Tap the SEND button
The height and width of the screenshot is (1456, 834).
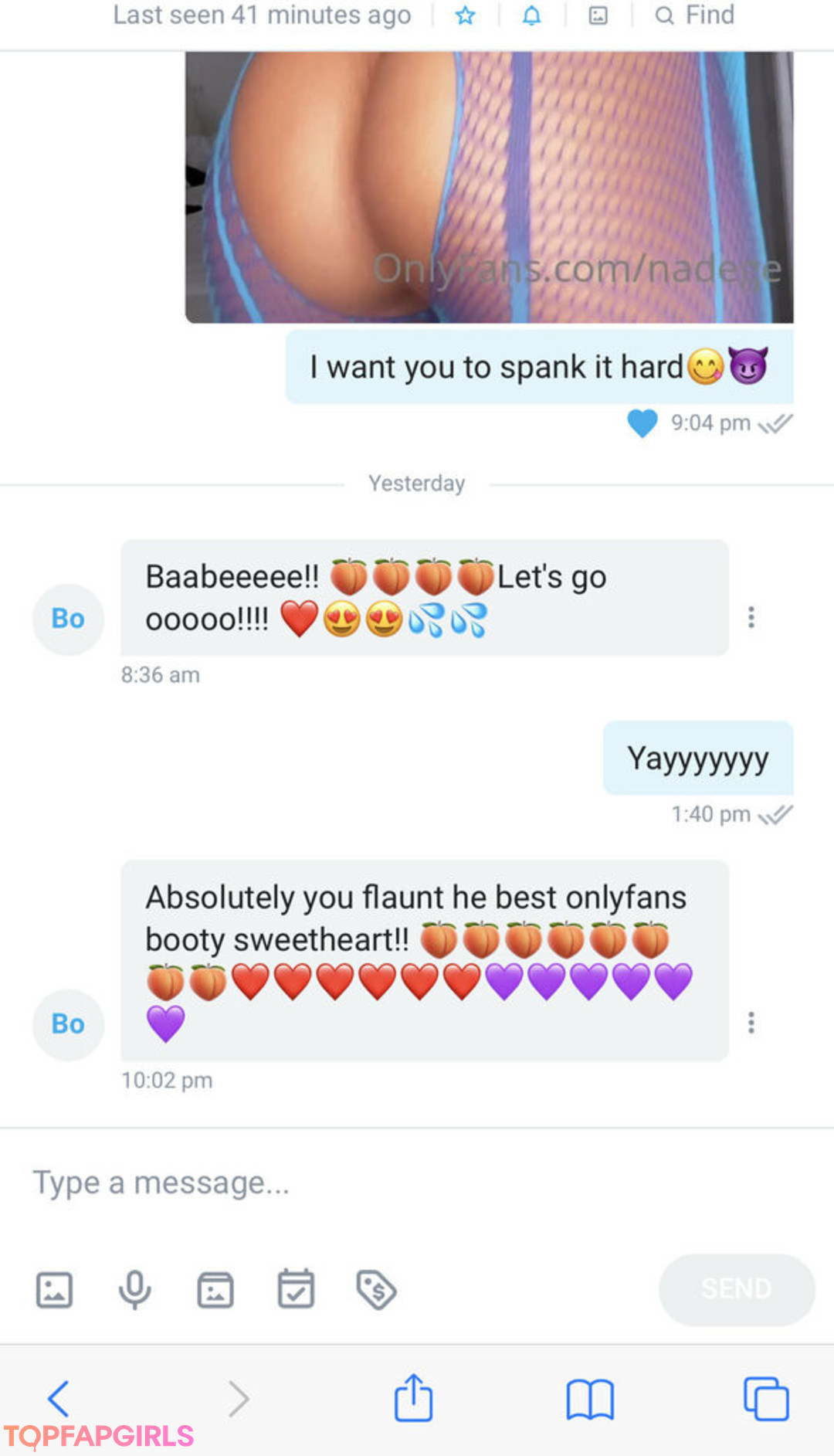(x=736, y=1289)
